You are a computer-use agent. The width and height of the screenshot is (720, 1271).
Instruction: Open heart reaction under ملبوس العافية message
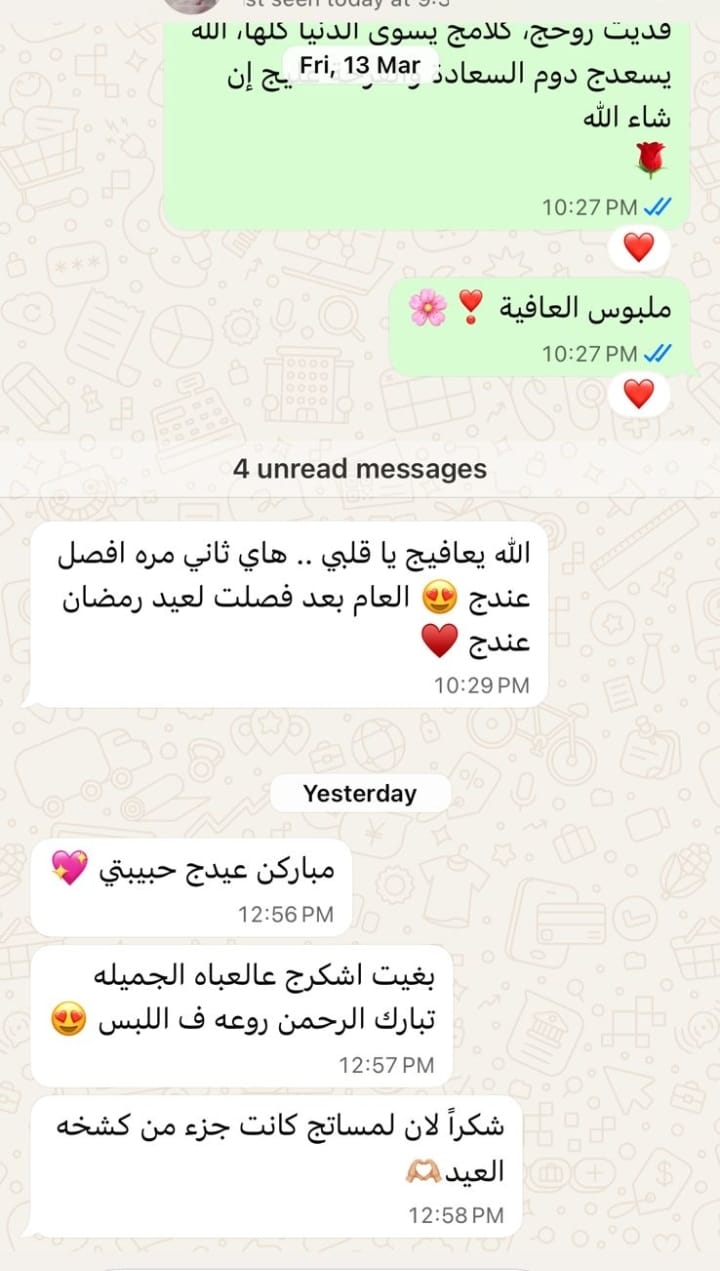tap(638, 394)
